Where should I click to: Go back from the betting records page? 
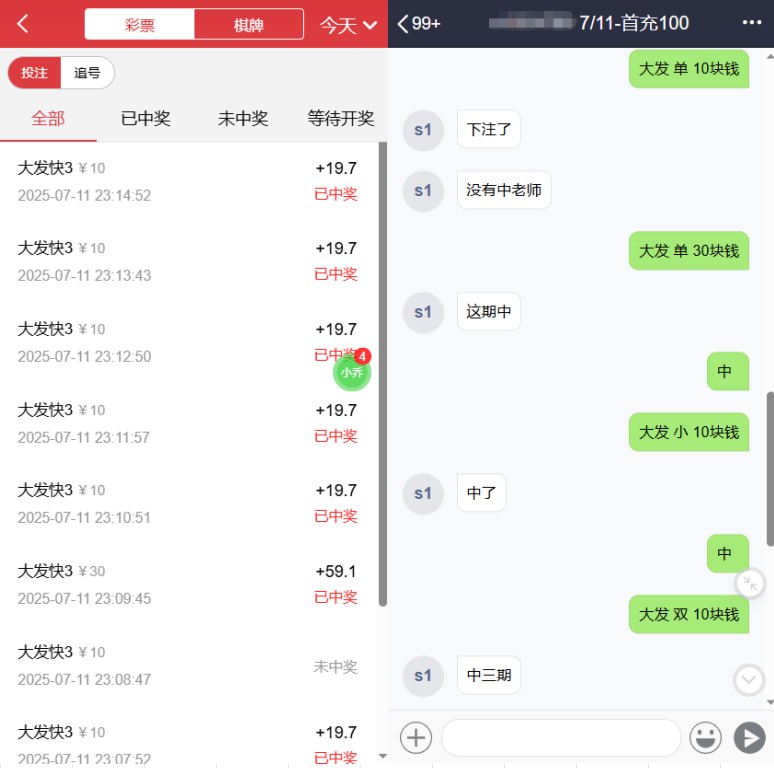click(23, 24)
